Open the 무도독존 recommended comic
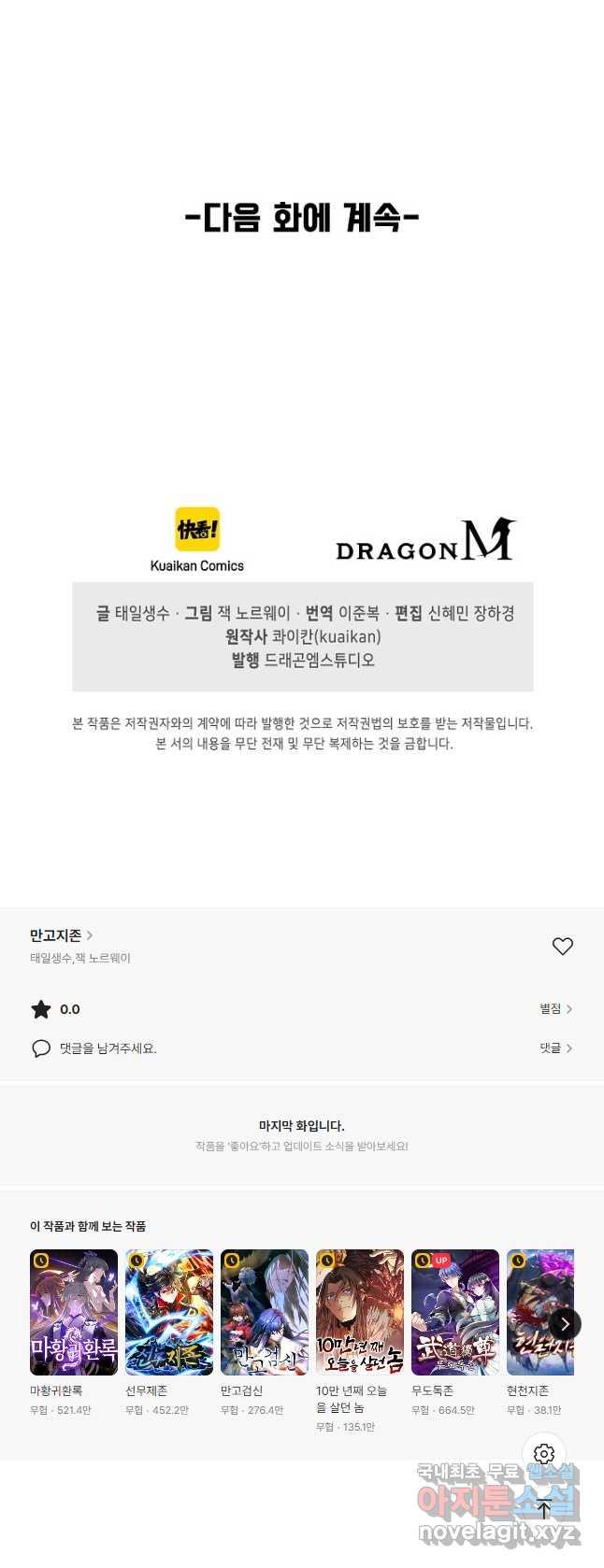Image resolution: width=604 pixels, height=1568 pixels. (455, 1312)
